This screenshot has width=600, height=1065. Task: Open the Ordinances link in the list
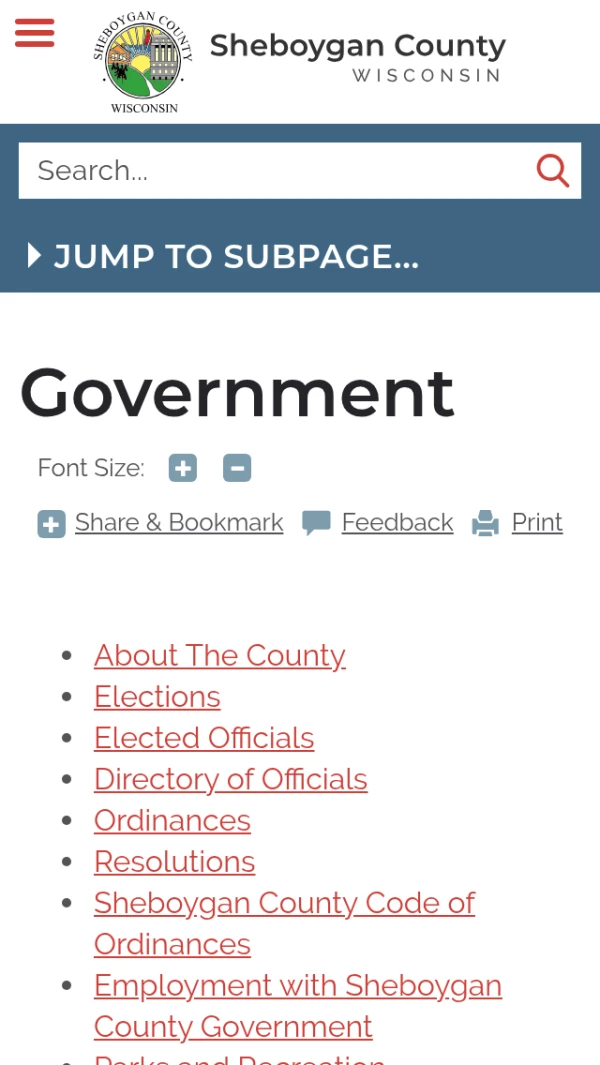(172, 821)
